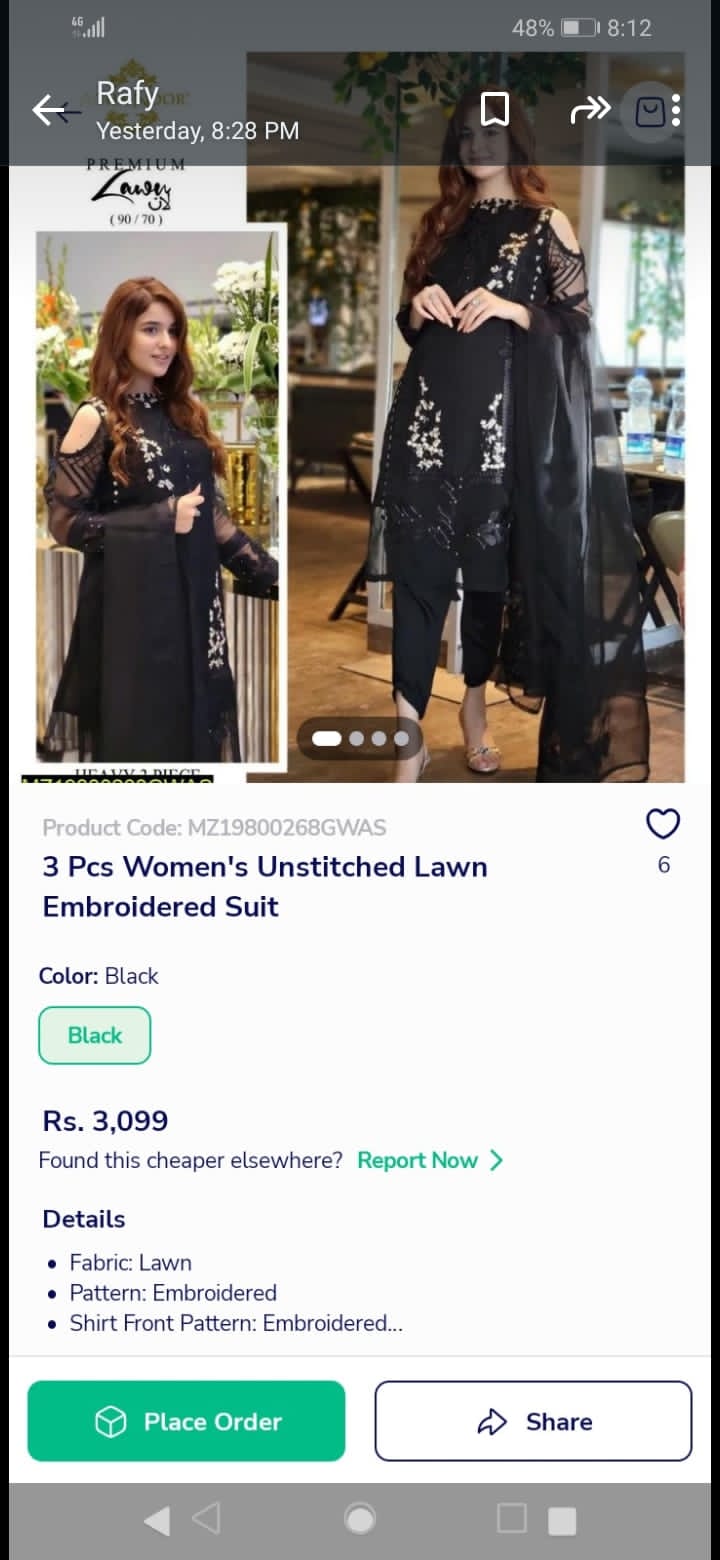
Task: Place Order for the lawn suit
Action: click(x=186, y=1421)
